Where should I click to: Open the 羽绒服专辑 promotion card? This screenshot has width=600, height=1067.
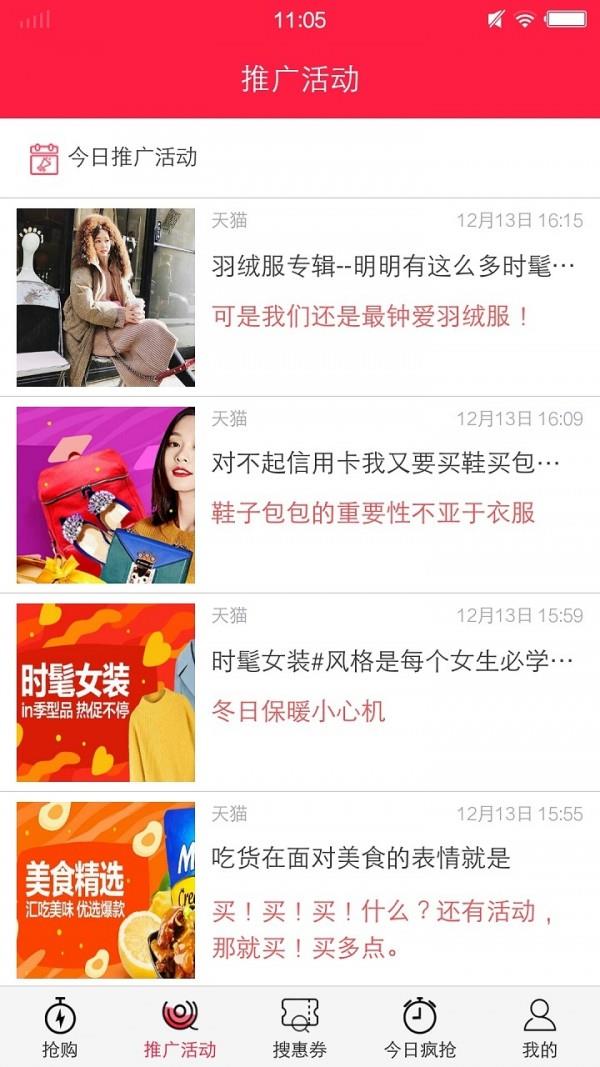300,297
